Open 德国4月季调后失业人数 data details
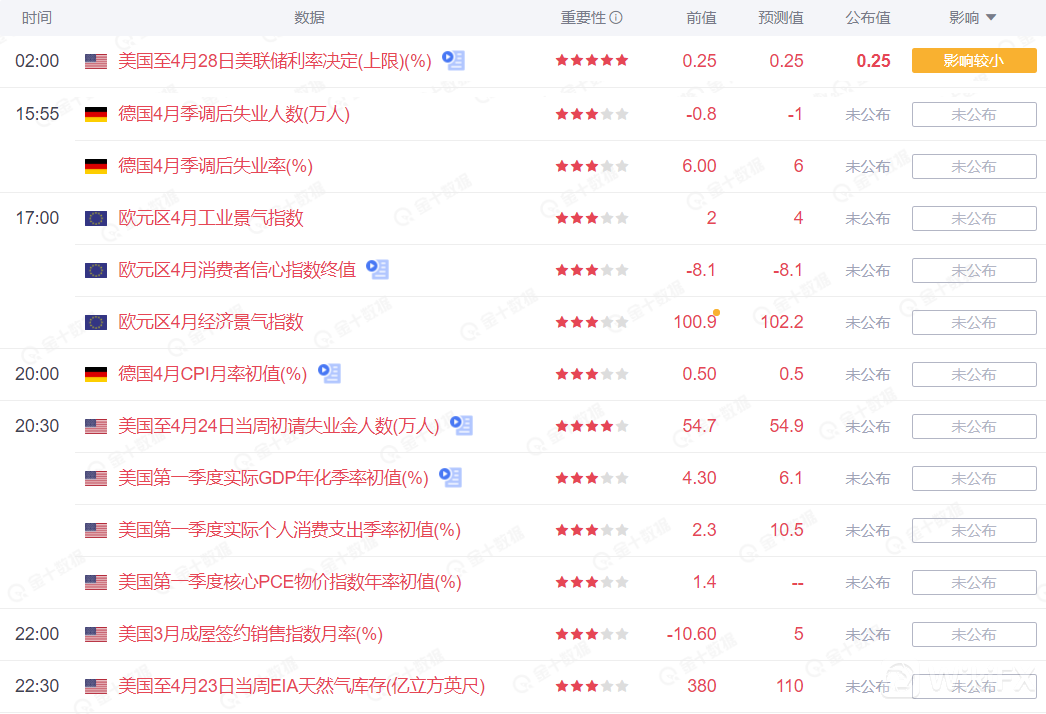 click(233, 114)
